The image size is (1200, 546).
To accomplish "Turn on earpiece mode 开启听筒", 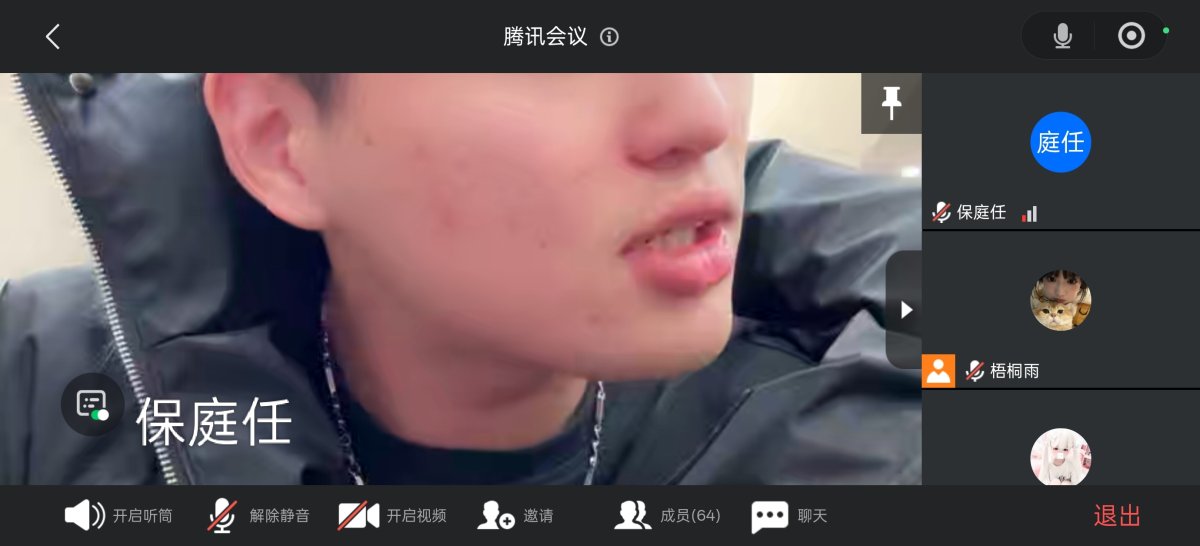I will coord(118,516).
